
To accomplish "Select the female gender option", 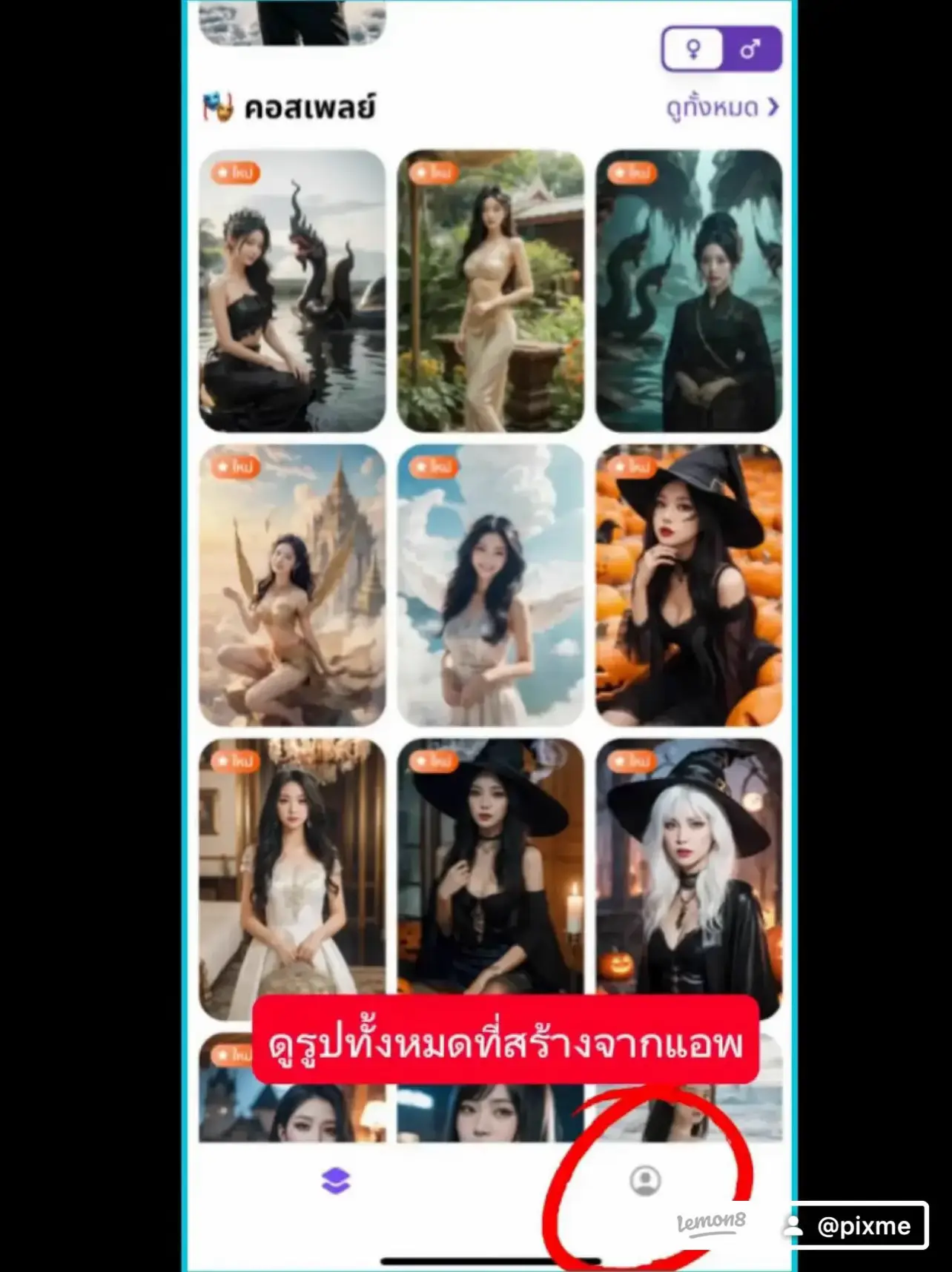I will click(692, 50).
